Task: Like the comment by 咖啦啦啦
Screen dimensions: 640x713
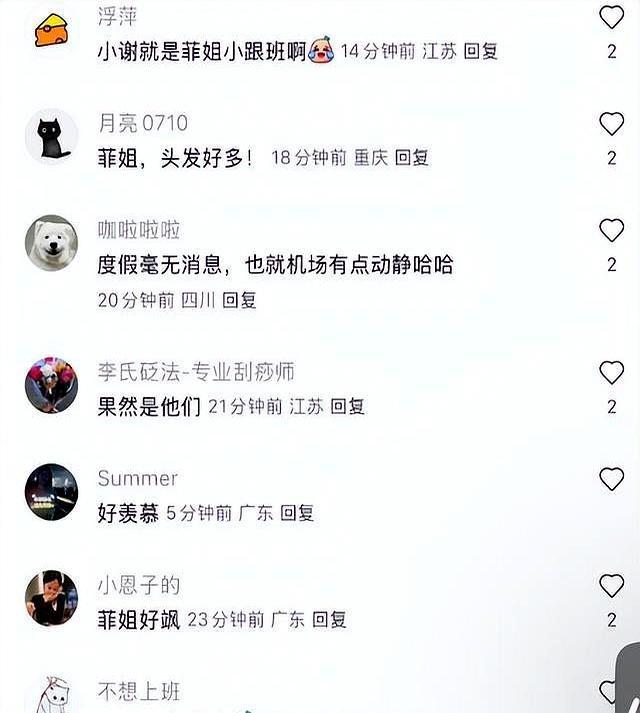Action: (611, 231)
